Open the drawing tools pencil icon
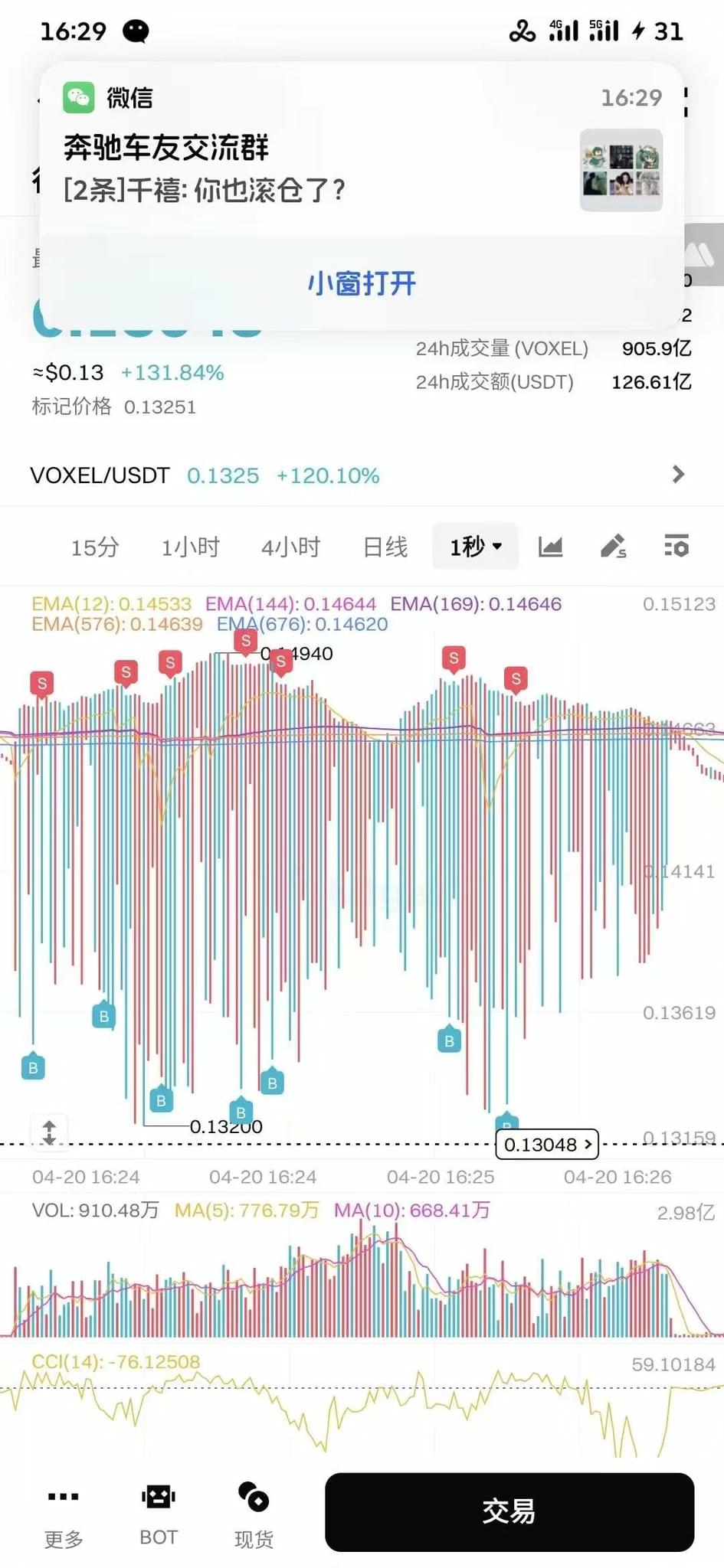Viewport: 724px width, 1568px height. 613,547
